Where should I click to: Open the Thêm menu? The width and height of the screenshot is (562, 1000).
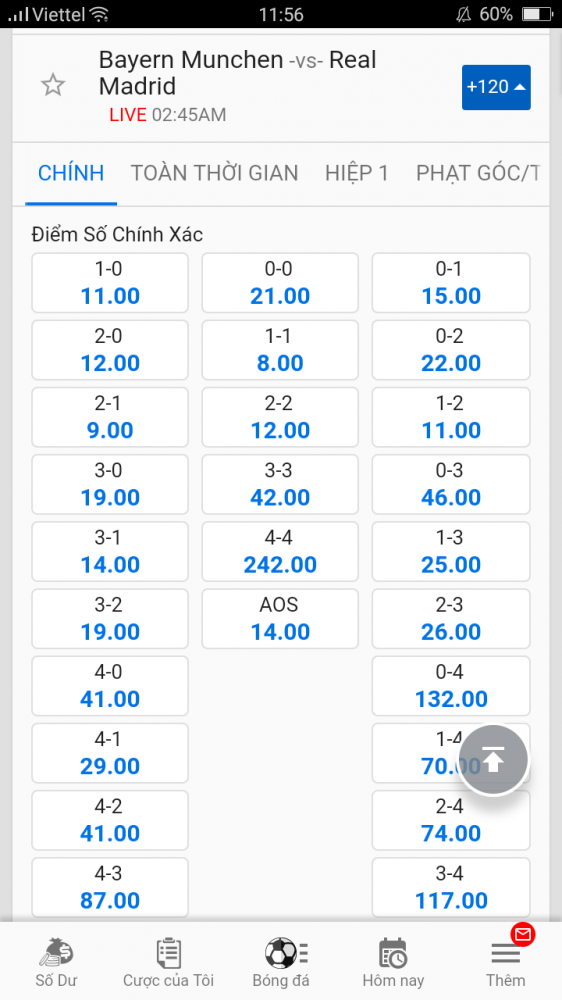click(x=506, y=962)
